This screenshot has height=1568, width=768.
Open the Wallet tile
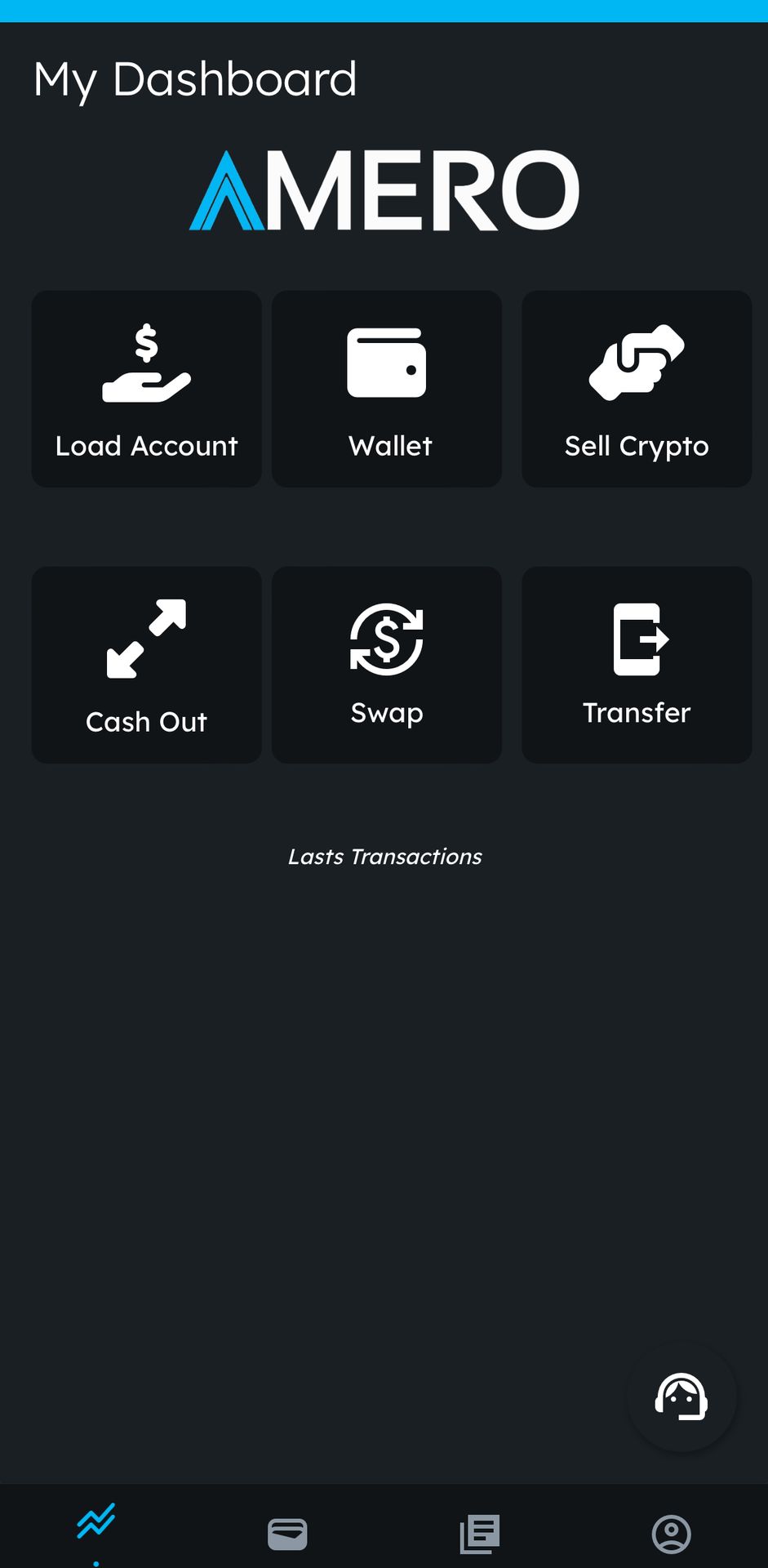[x=387, y=389]
